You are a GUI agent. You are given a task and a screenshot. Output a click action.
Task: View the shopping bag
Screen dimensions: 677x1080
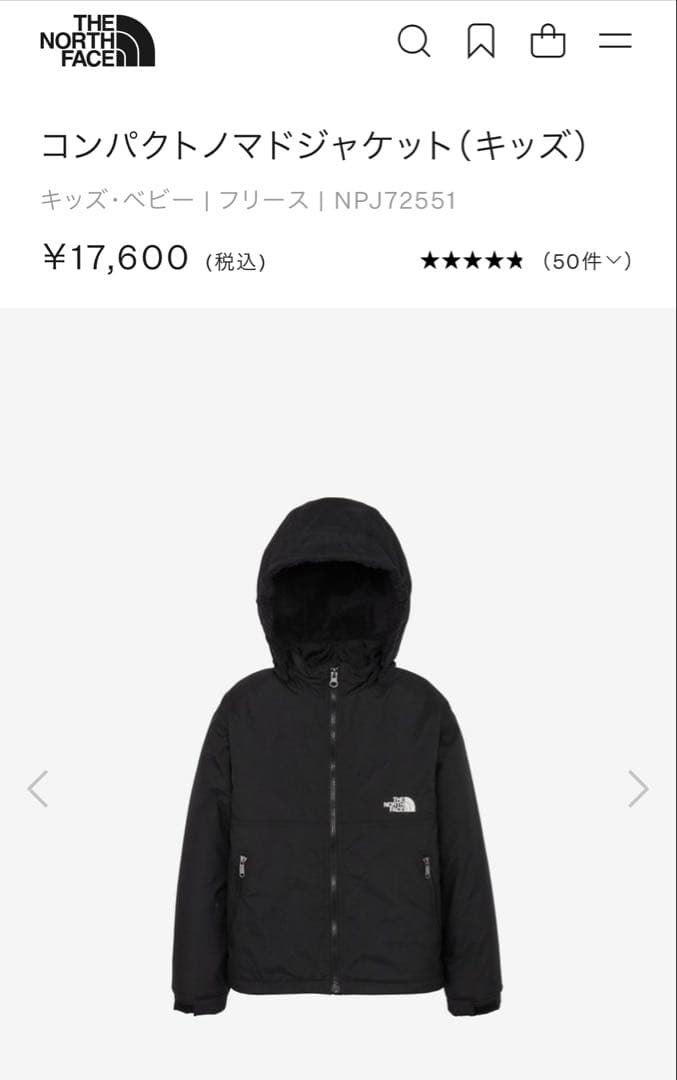tap(548, 41)
